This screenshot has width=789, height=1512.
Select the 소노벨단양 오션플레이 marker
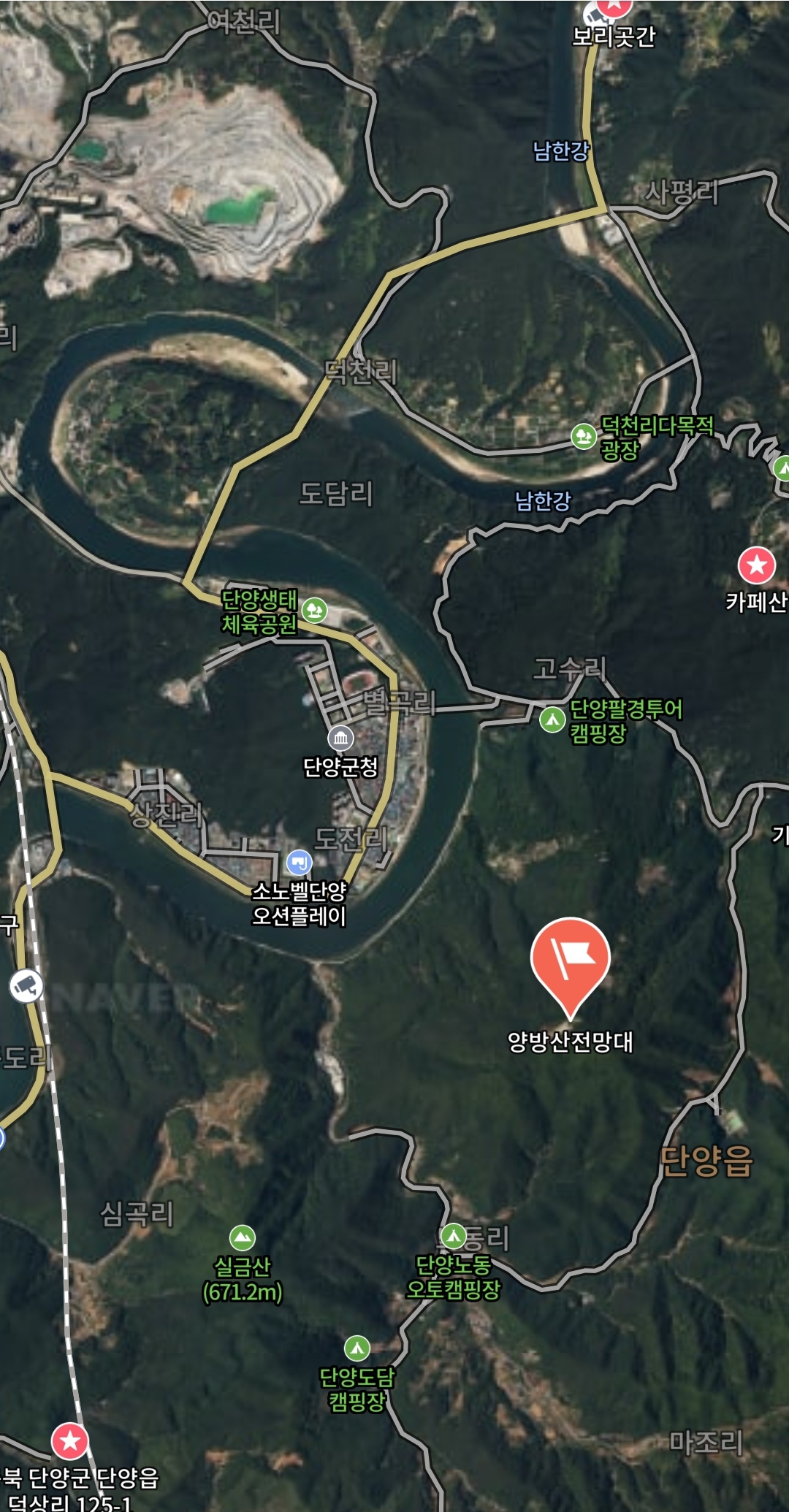coord(299,863)
